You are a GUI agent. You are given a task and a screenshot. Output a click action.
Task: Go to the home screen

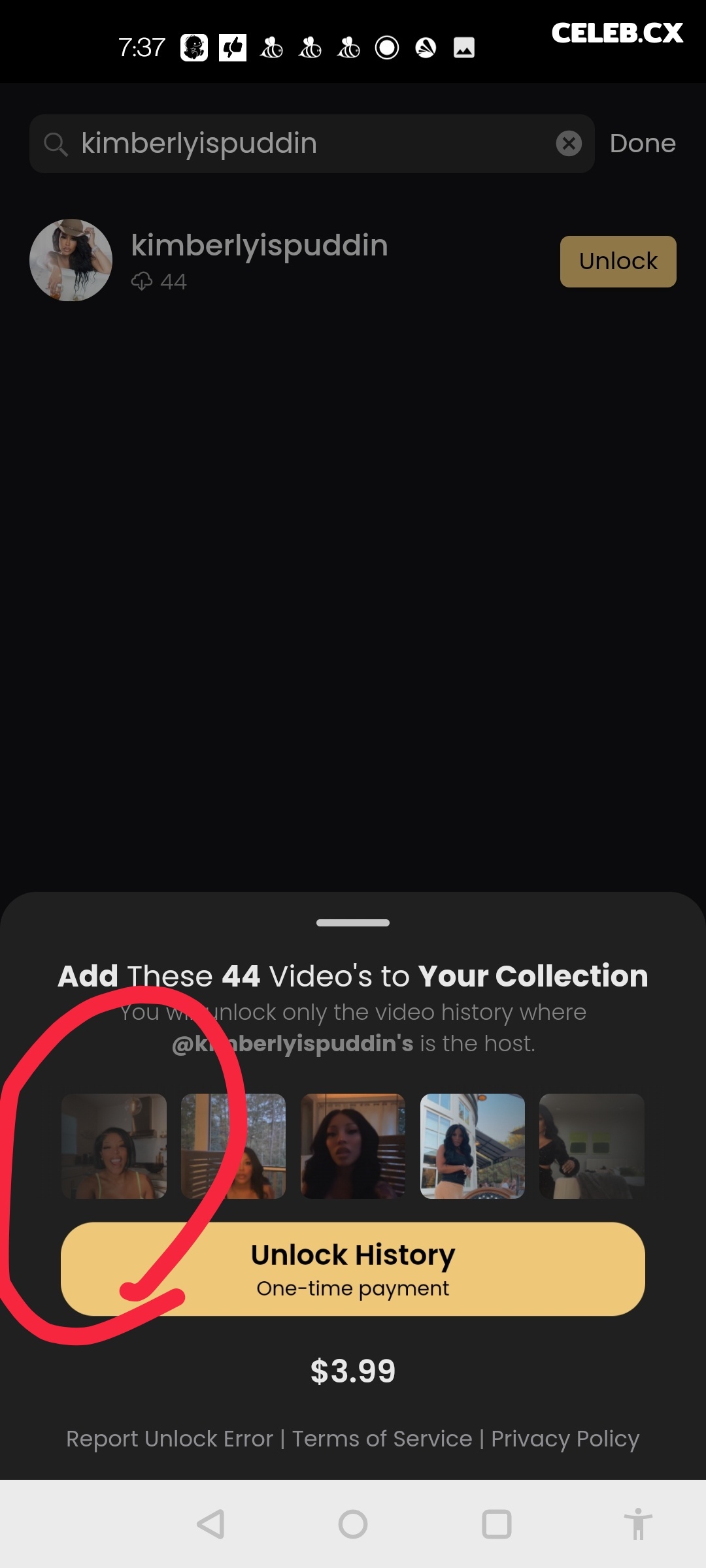[x=353, y=1524]
